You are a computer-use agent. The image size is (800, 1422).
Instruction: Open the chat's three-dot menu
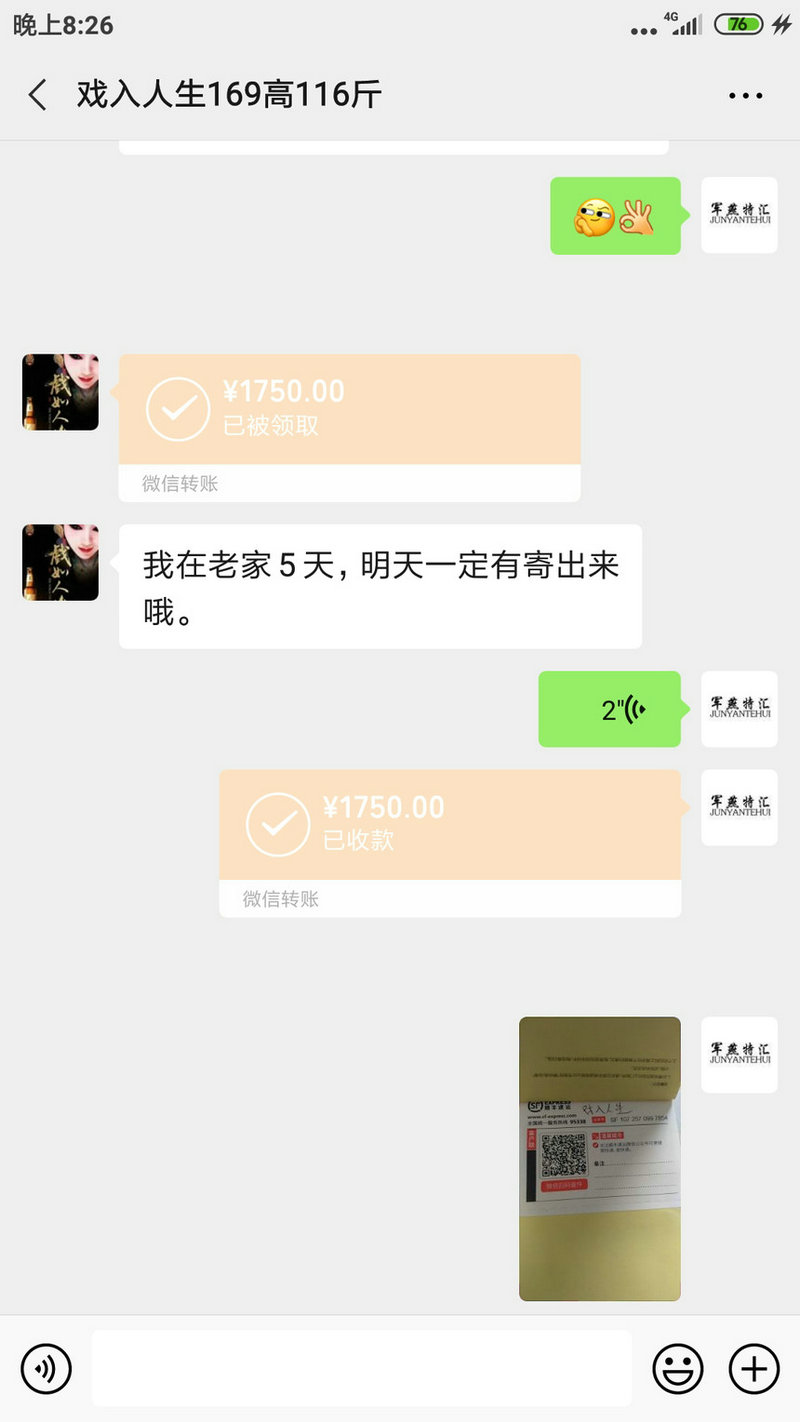point(745,96)
